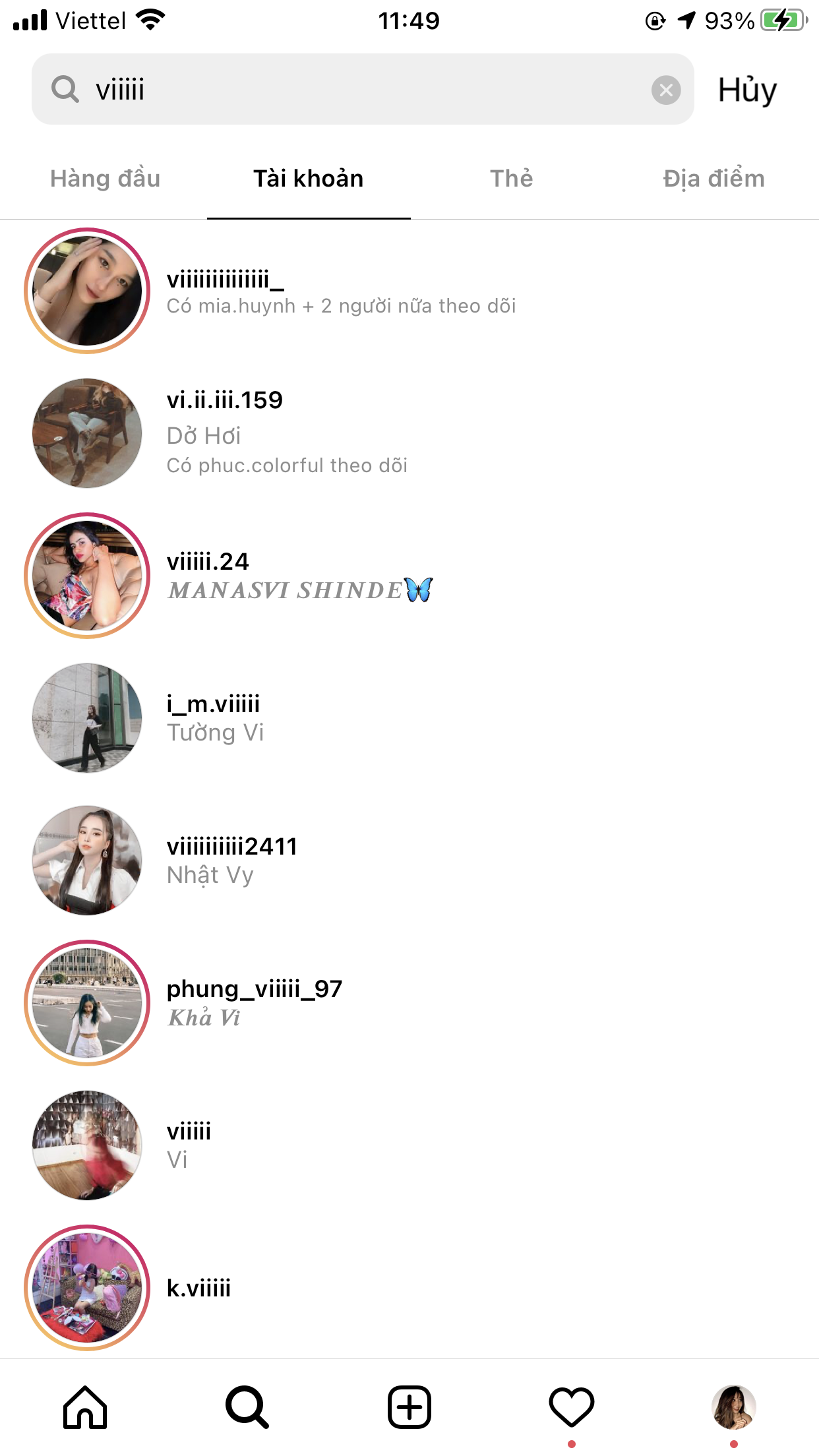Screen dimensions: 819x1456
Task: Switch to the Thẻ tab
Action: (x=512, y=178)
